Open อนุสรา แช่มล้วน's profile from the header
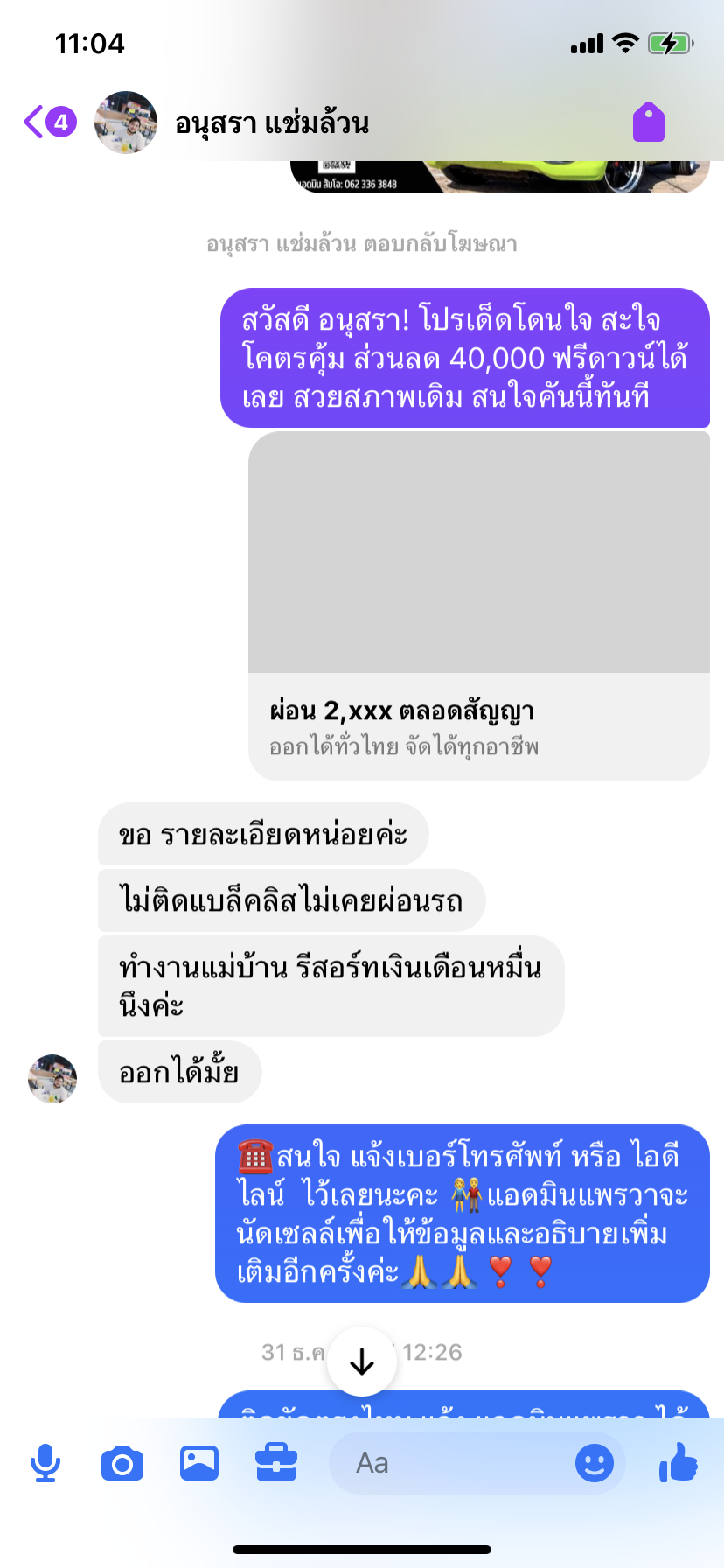The width and height of the screenshot is (724, 1568). (271, 123)
